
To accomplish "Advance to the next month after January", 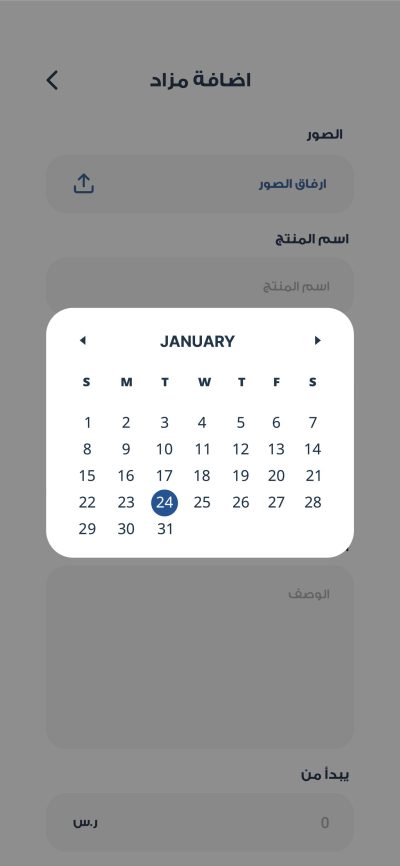I will tap(317, 341).
